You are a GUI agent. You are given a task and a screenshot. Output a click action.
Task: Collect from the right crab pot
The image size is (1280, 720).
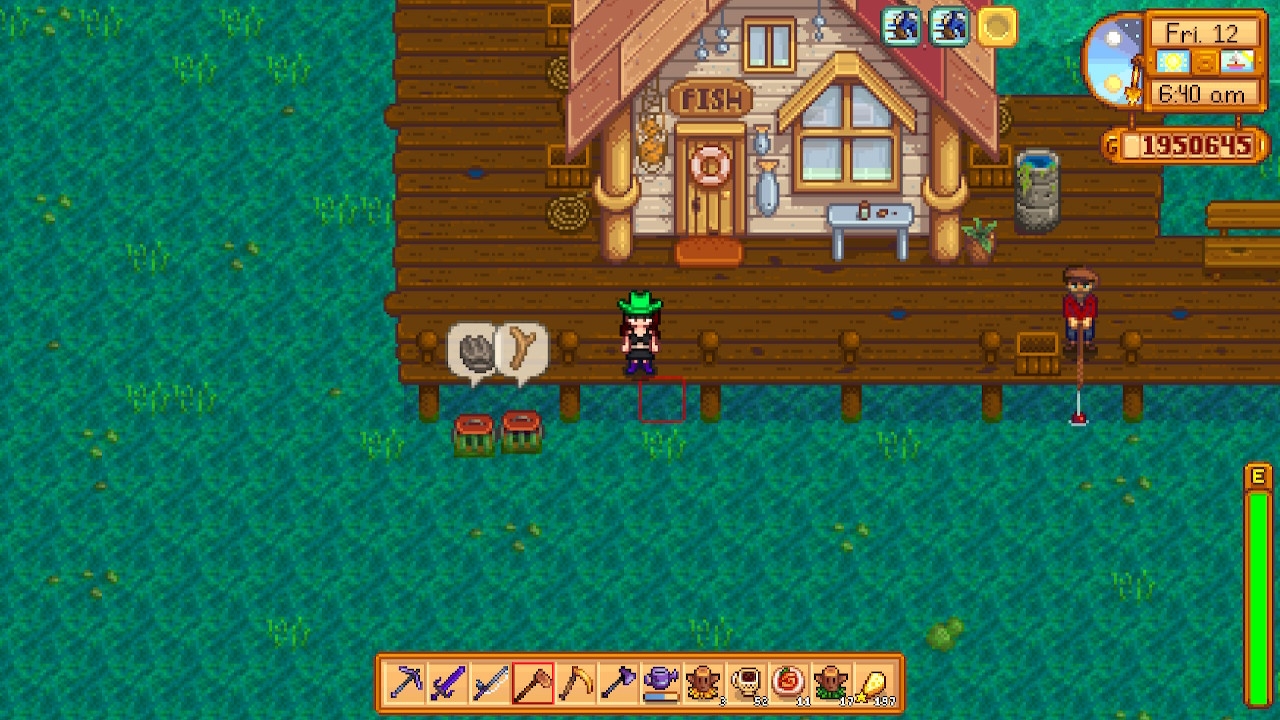point(521,432)
